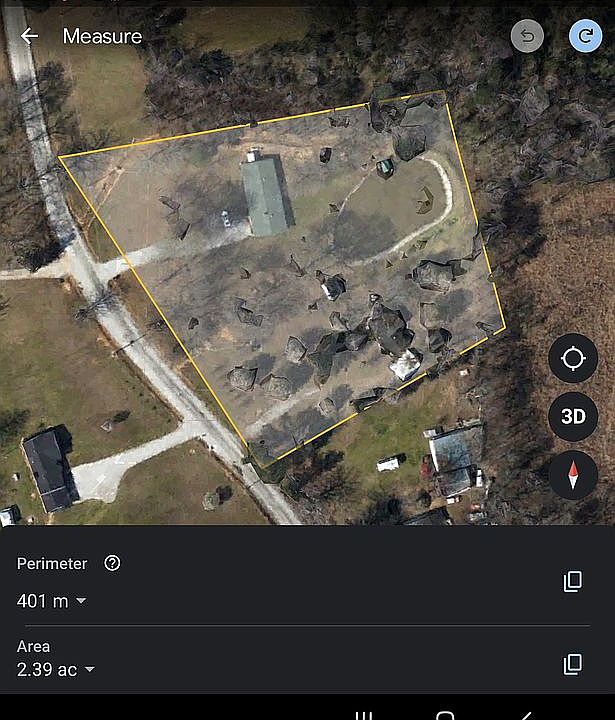Reset map orientation with the compass
The image size is (615, 720).
point(573,475)
